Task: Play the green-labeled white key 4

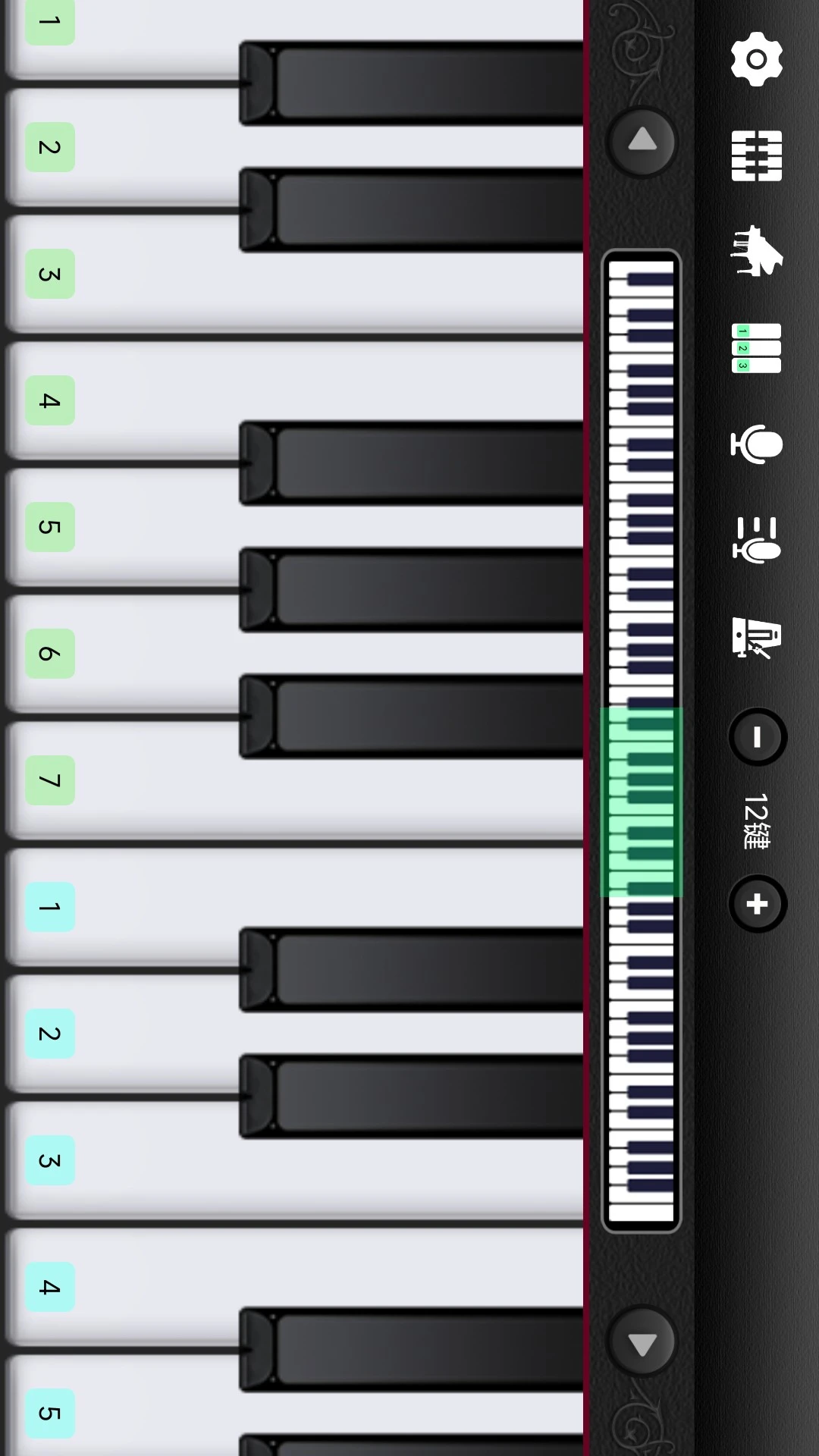Action: tap(121, 400)
